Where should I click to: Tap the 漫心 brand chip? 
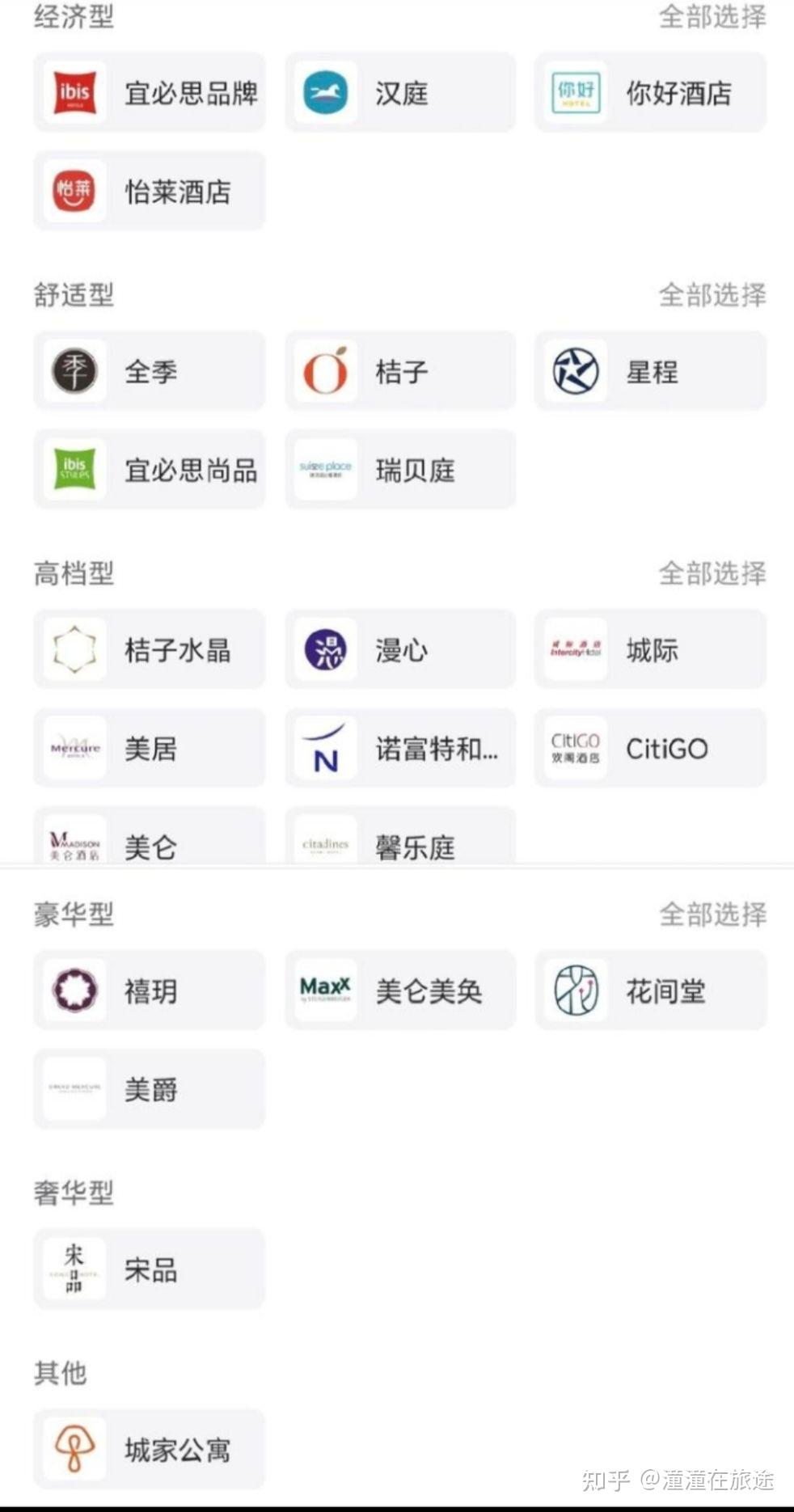(400, 649)
